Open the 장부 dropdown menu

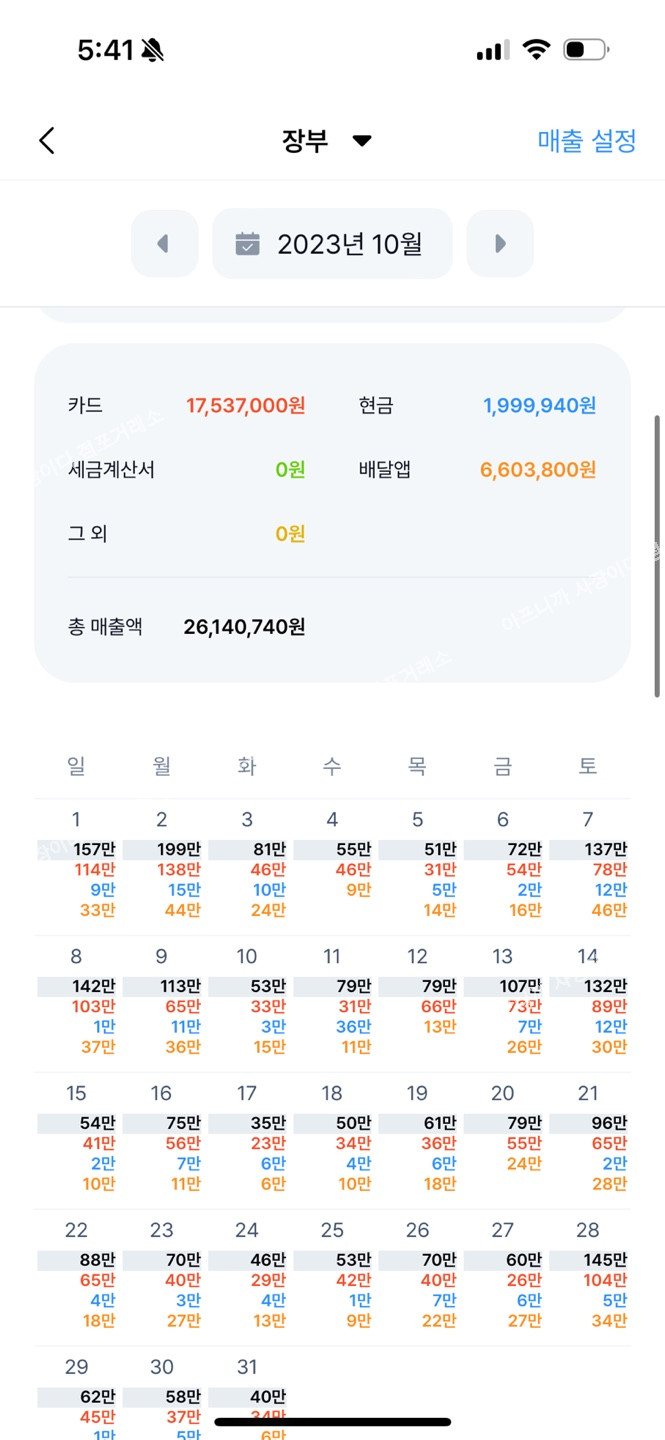pyautogui.click(x=327, y=141)
